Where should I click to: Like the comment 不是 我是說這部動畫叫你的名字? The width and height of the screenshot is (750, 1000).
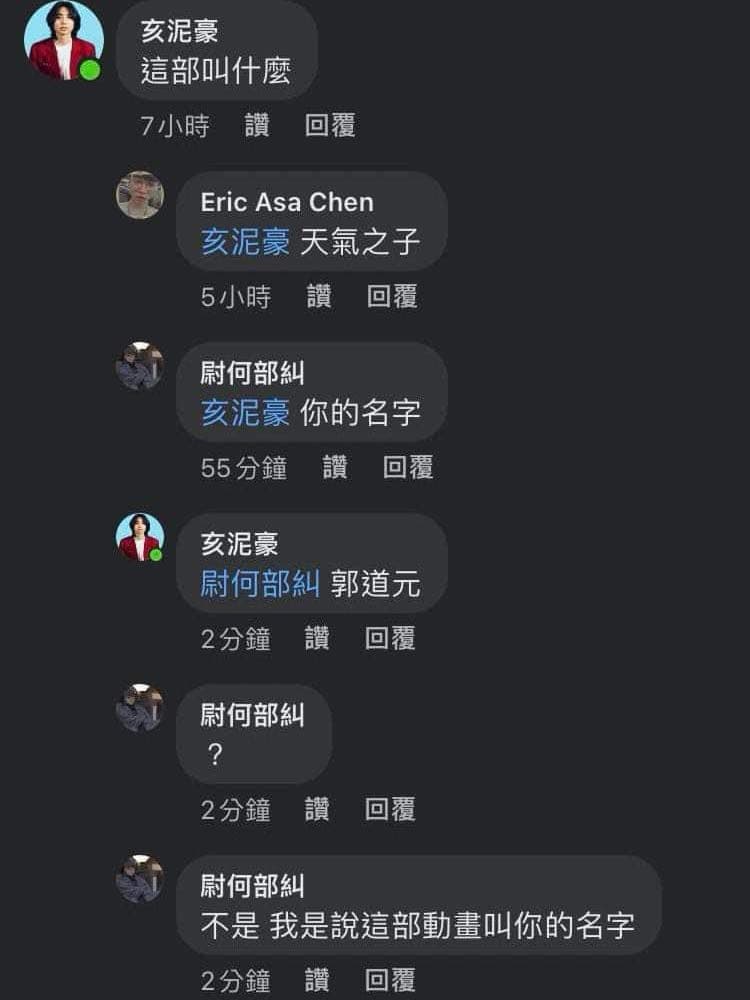click(317, 981)
